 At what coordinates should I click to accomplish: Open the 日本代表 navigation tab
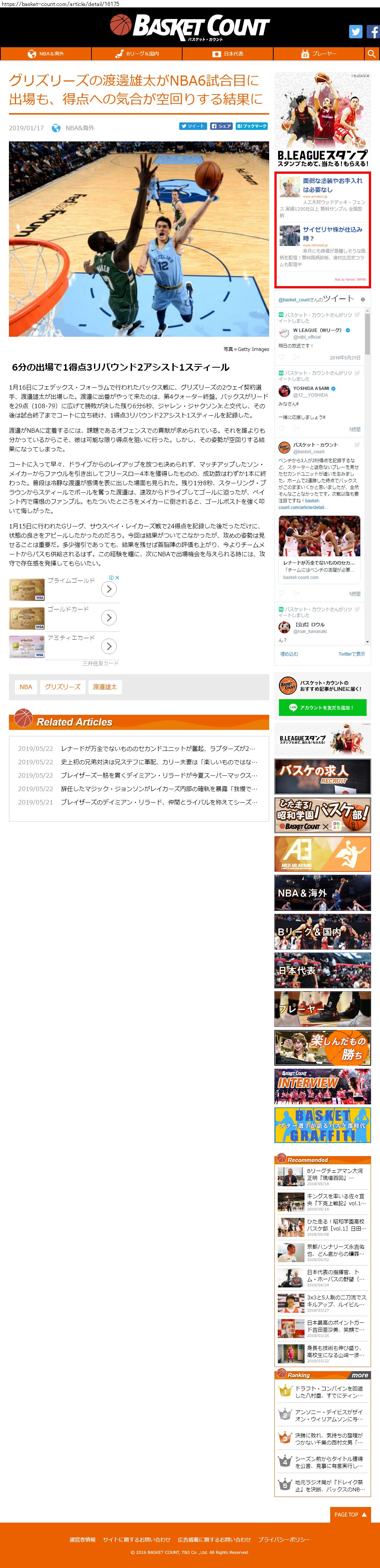tap(228, 54)
